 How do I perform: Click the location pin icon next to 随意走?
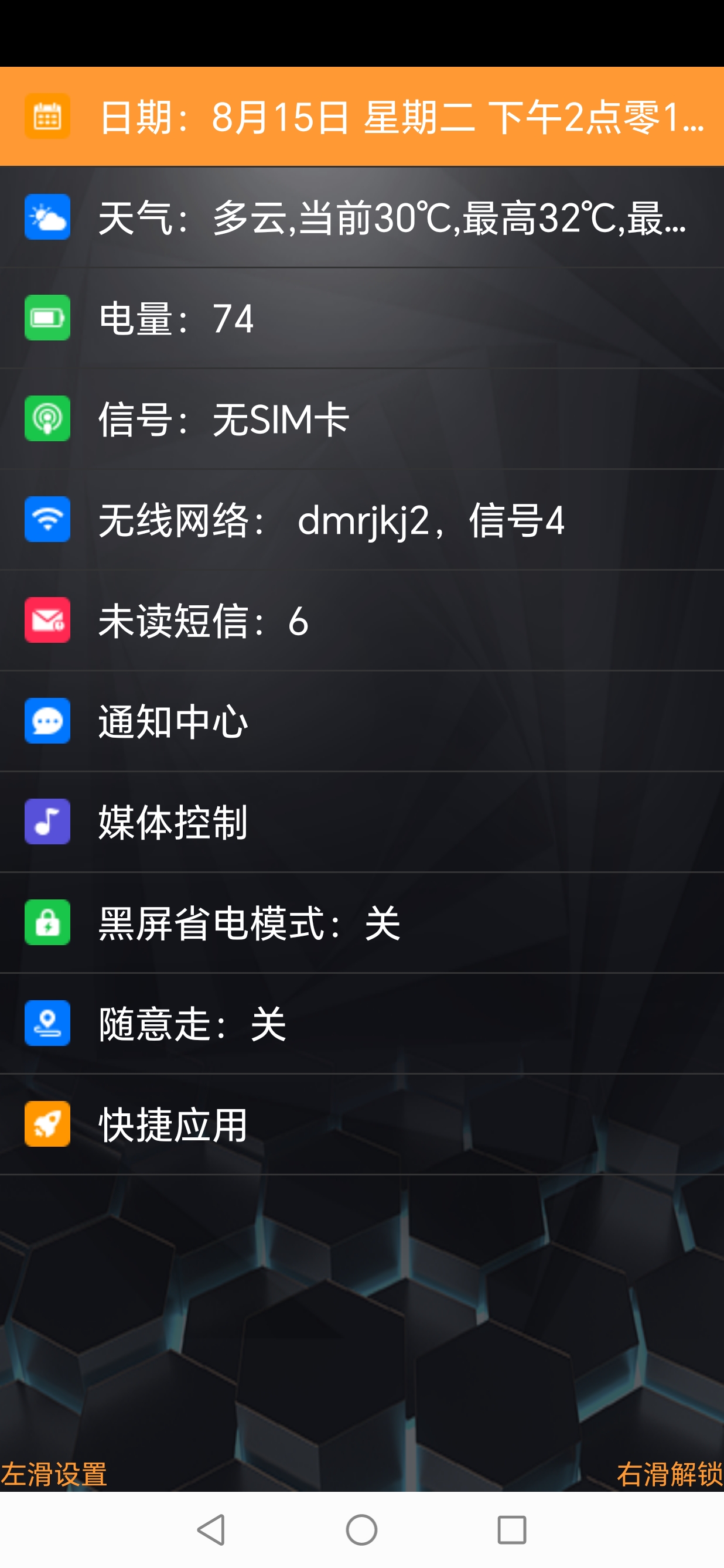point(47,1024)
